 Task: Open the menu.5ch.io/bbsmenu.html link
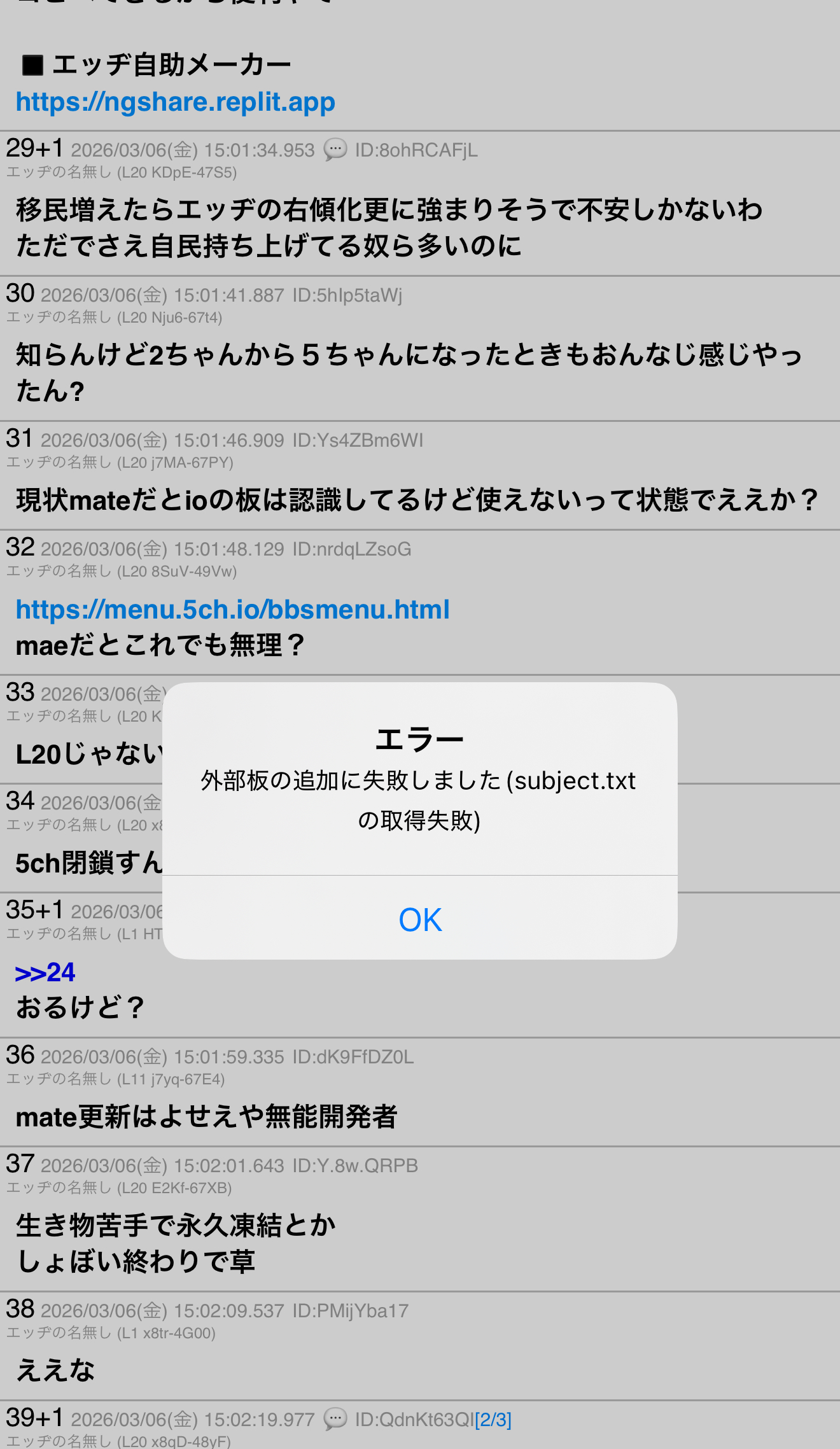click(x=232, y=610)
